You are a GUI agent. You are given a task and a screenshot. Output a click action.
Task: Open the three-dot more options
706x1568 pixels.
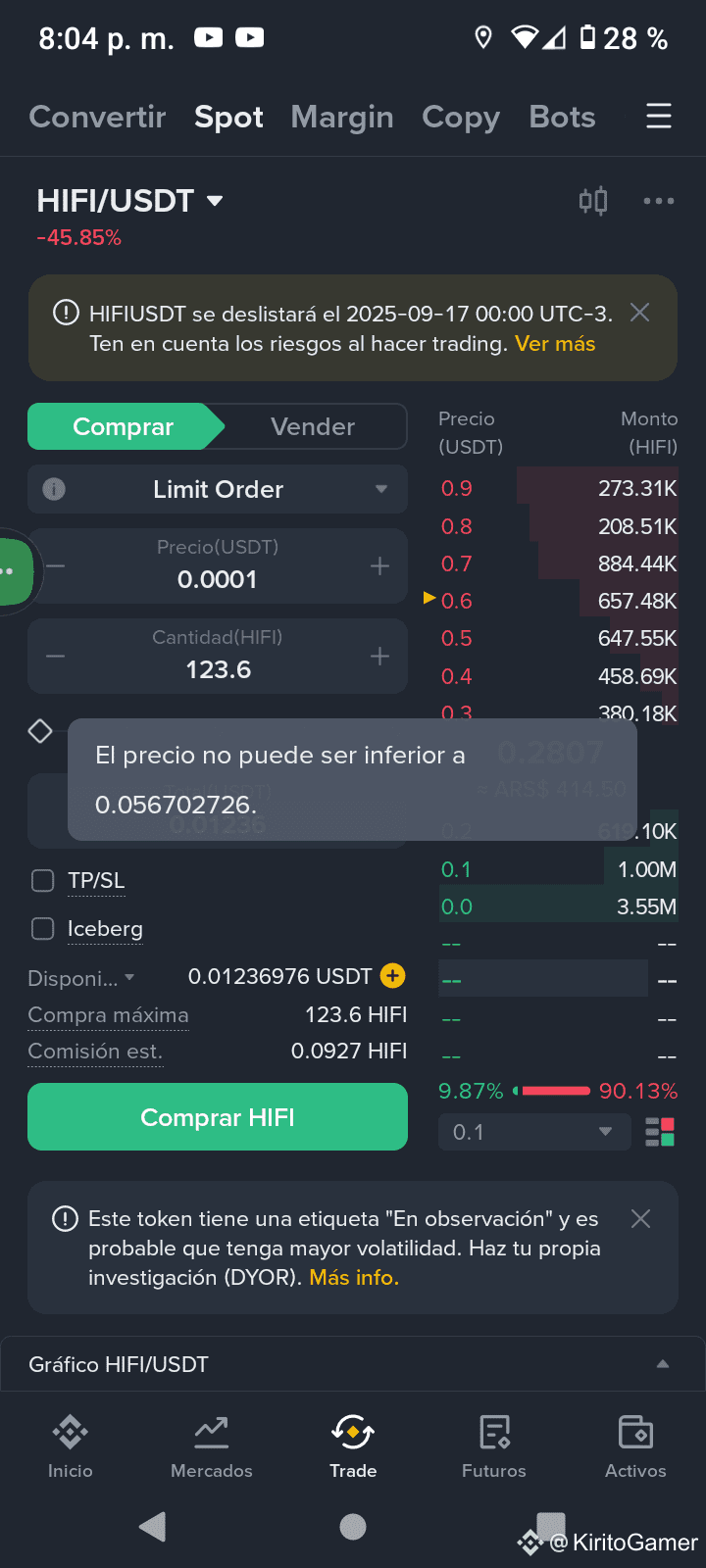(x=658, y=201)
